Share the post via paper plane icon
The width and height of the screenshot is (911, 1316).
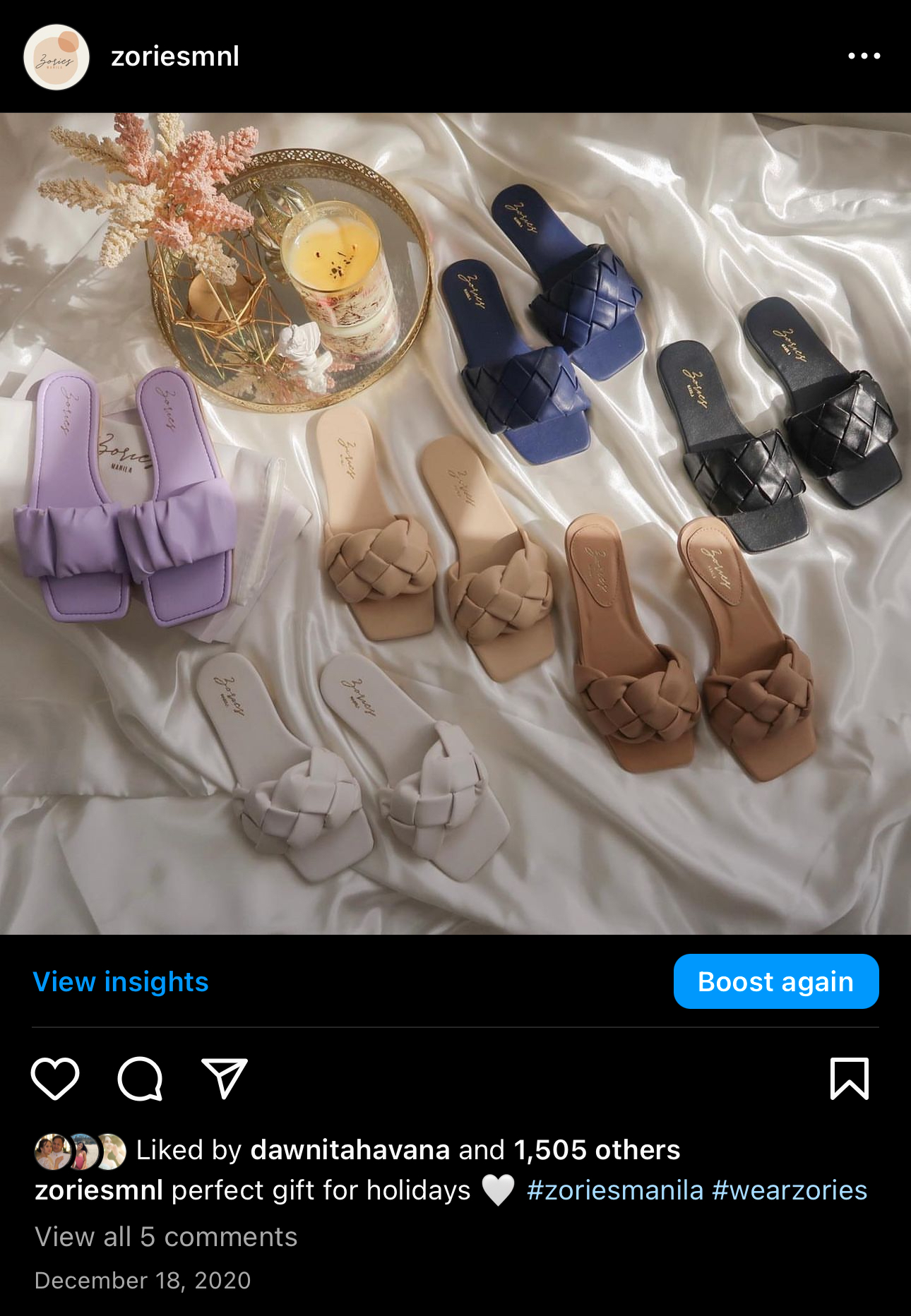[225, 1078]
